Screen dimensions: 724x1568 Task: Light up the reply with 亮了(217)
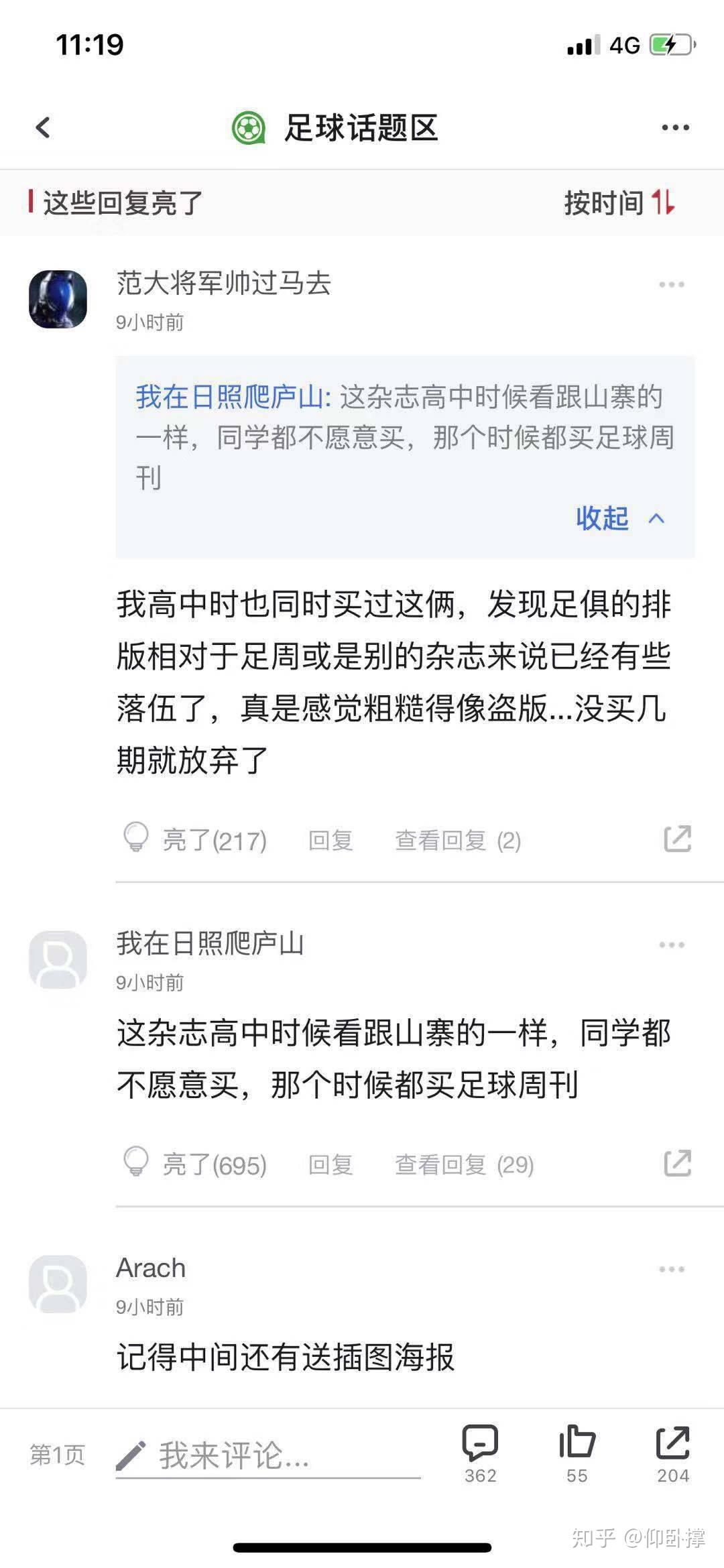point(196,839)
